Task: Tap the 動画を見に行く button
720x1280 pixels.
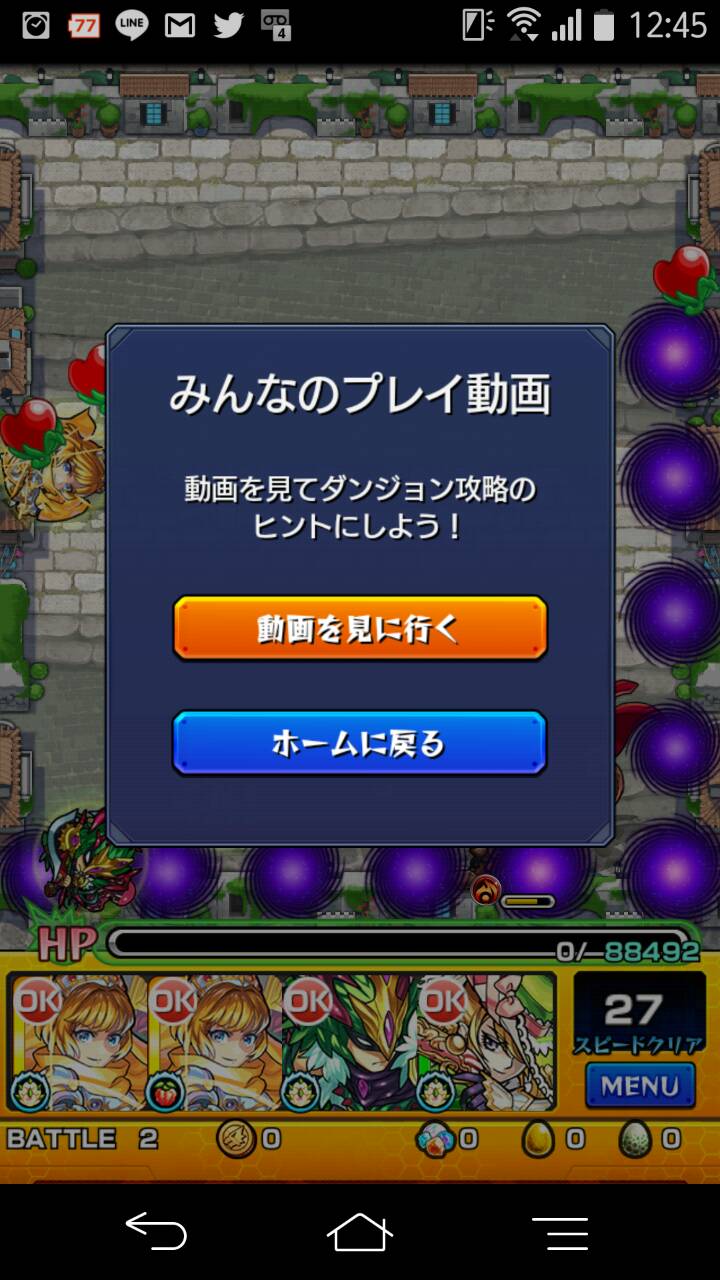Action: click(360, 628)
